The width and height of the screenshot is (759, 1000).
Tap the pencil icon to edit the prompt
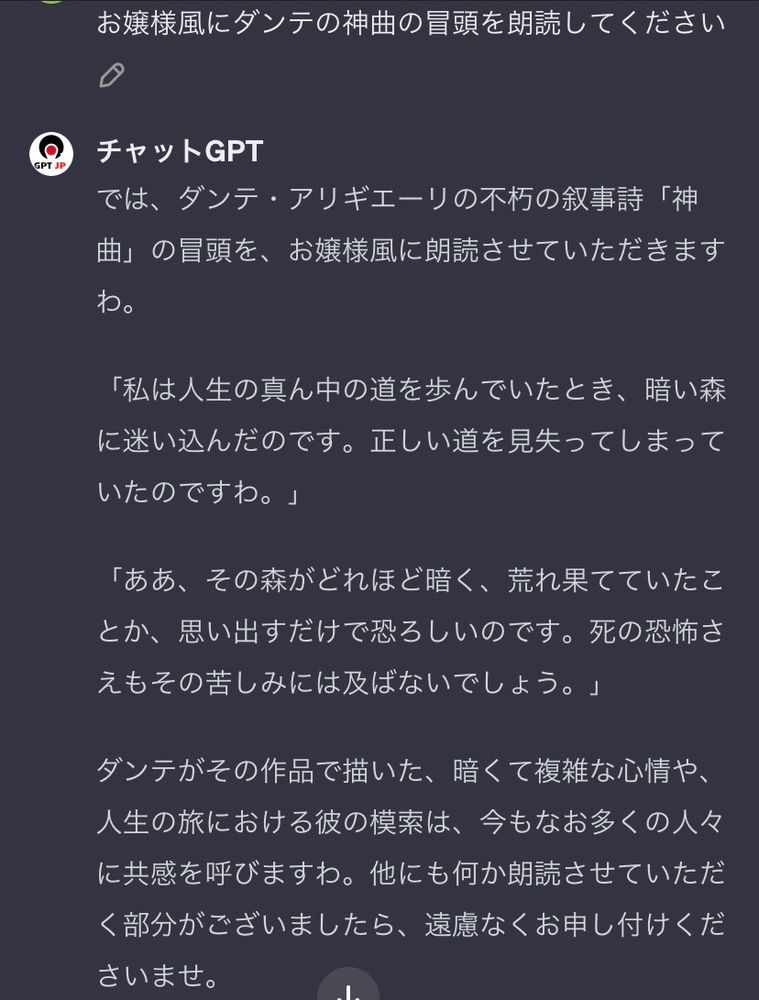[112, 75]
